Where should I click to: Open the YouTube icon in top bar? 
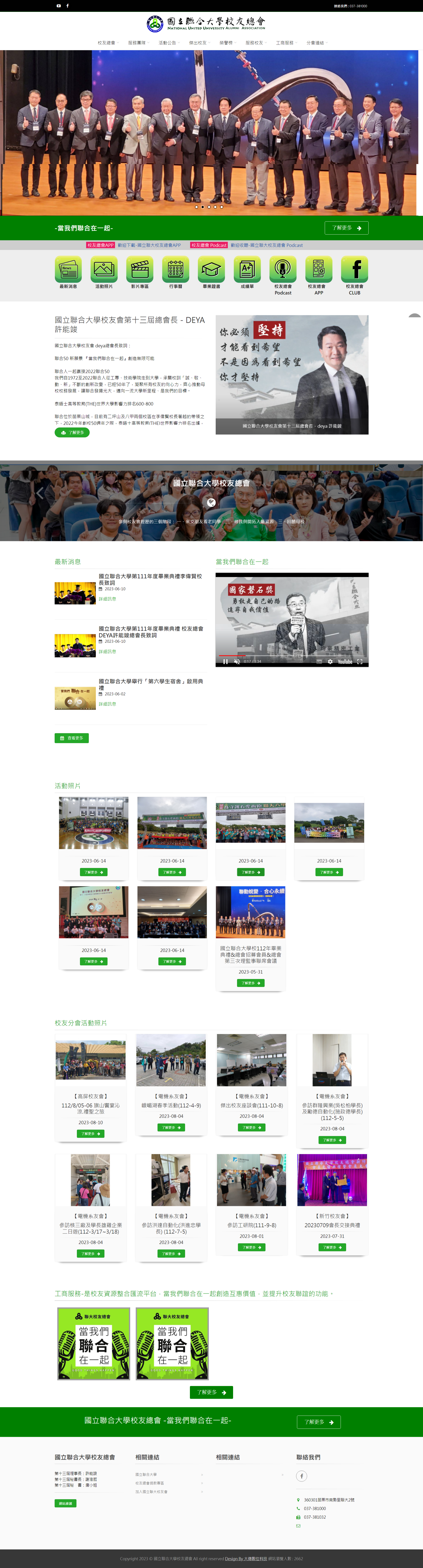point(58,6)
